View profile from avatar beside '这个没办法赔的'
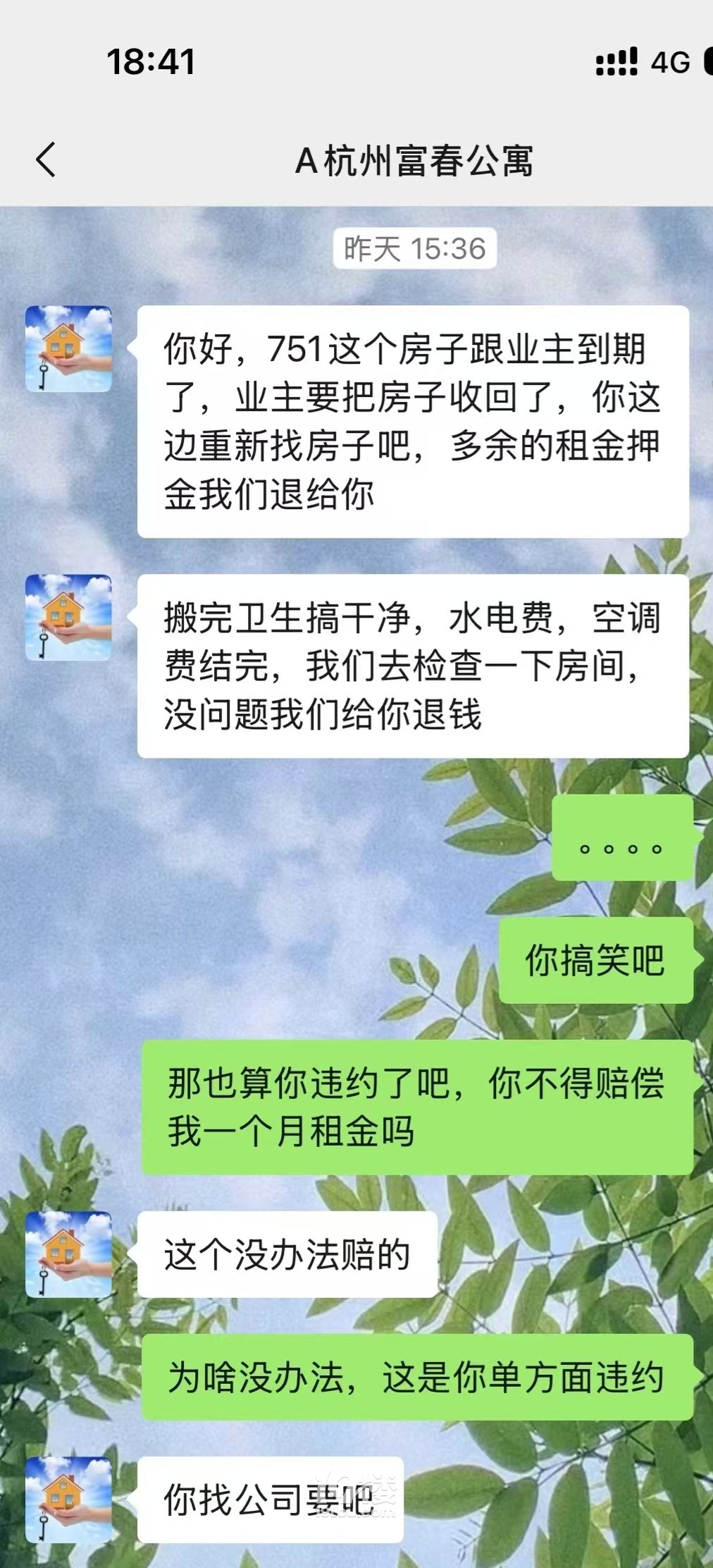The height and width of the screenshot is (1568, 713). click(x=68, y=1254)
